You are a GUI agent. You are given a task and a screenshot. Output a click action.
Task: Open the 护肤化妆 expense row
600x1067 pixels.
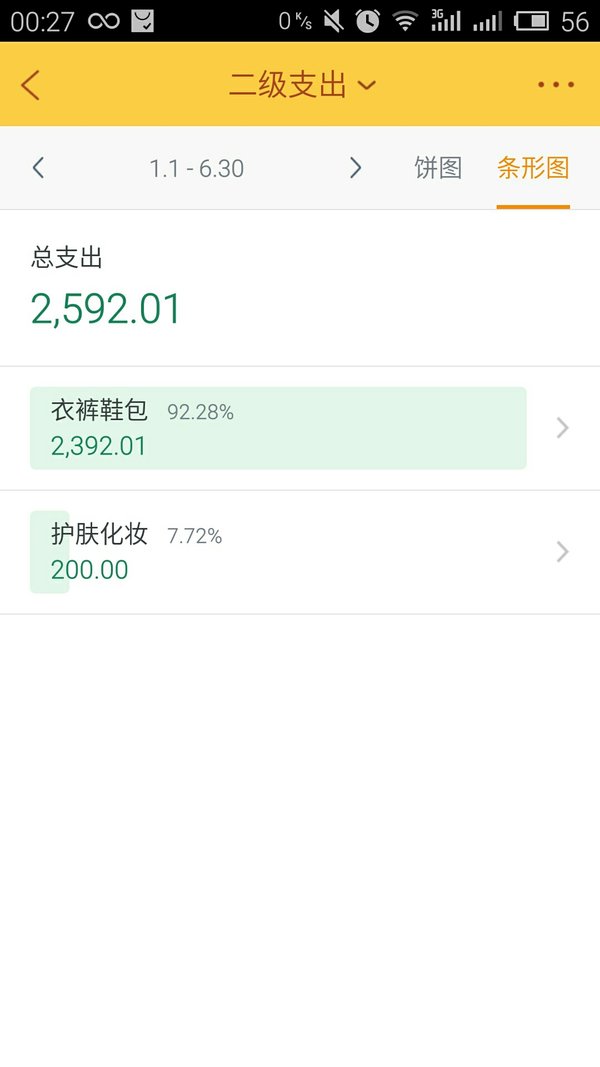pyautogui.click(x=300, y=552)
